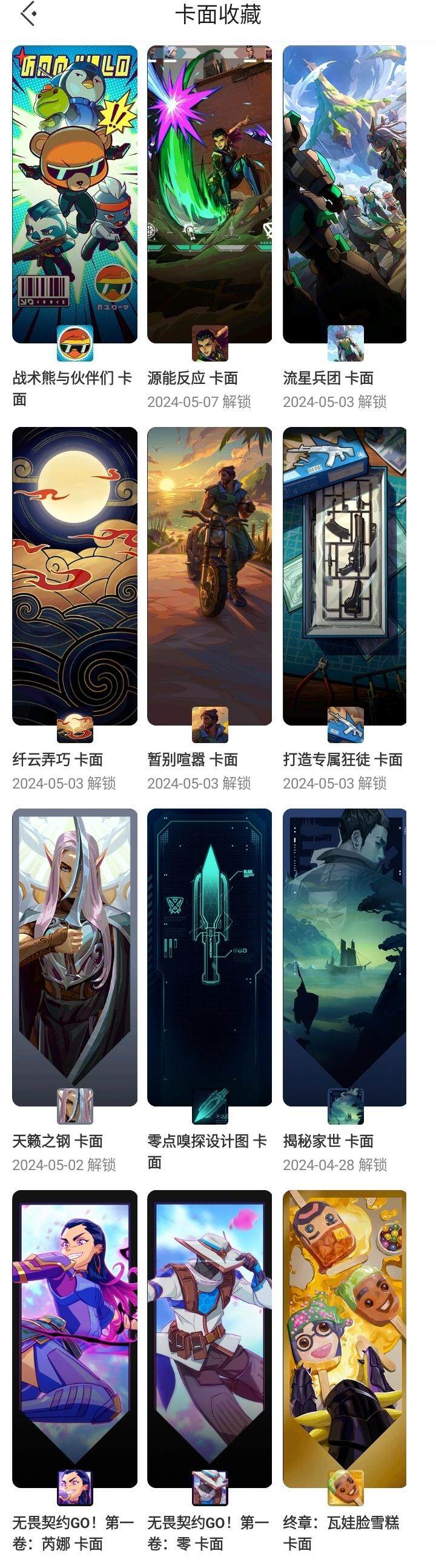View 源能反应 card
This screenshot has width=436, height=1568.
point(210,195)
